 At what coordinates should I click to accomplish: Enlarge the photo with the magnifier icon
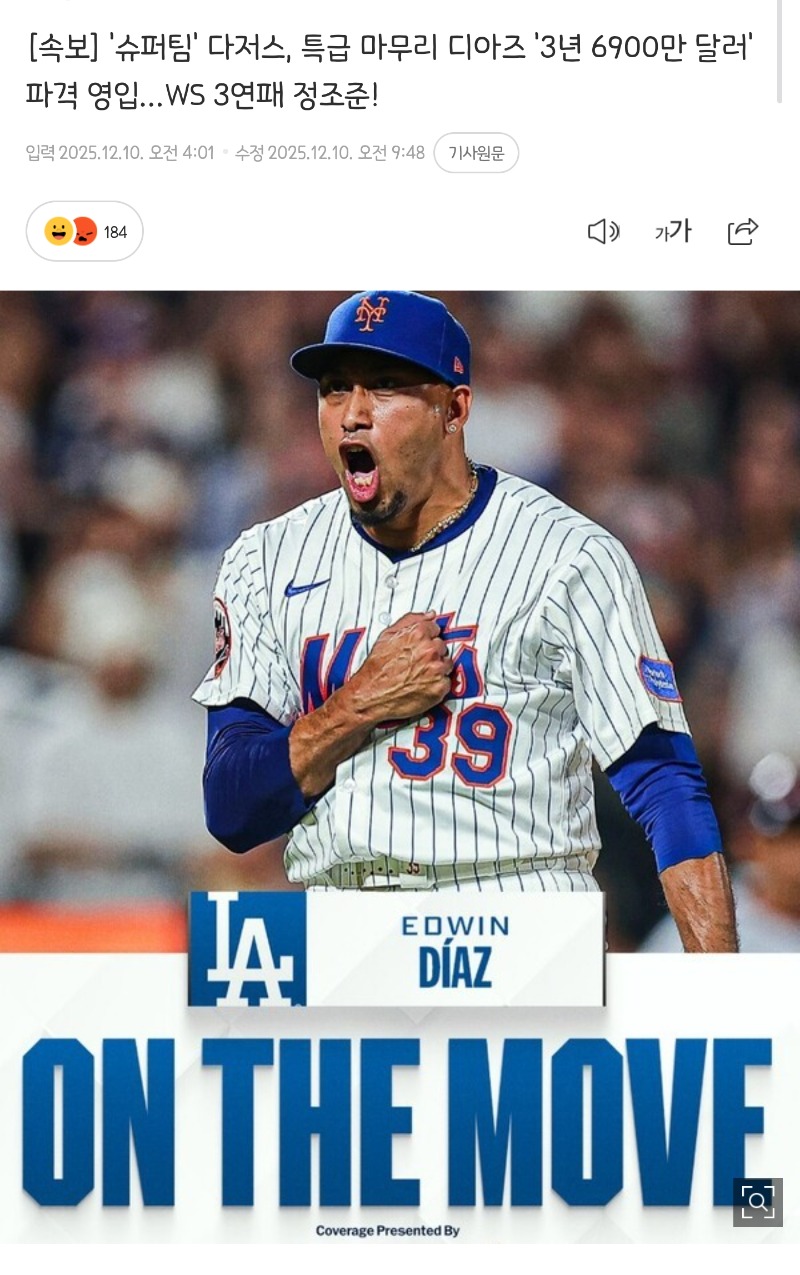[757, 1202]
